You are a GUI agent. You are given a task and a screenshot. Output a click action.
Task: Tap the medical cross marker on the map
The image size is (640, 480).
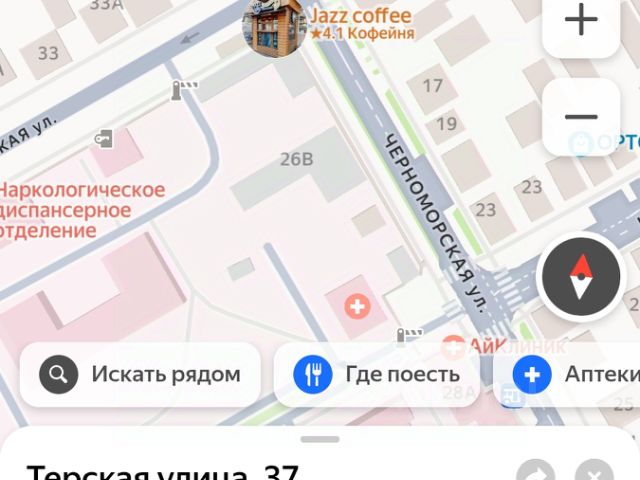(x=357, y=306)
